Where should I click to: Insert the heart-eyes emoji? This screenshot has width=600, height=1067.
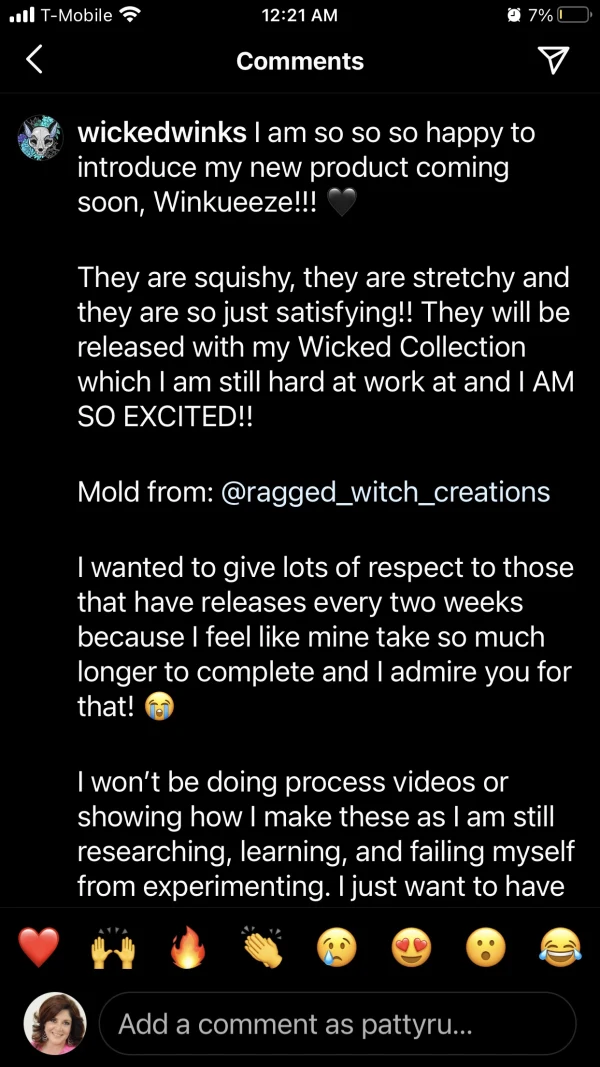[411, 945]
